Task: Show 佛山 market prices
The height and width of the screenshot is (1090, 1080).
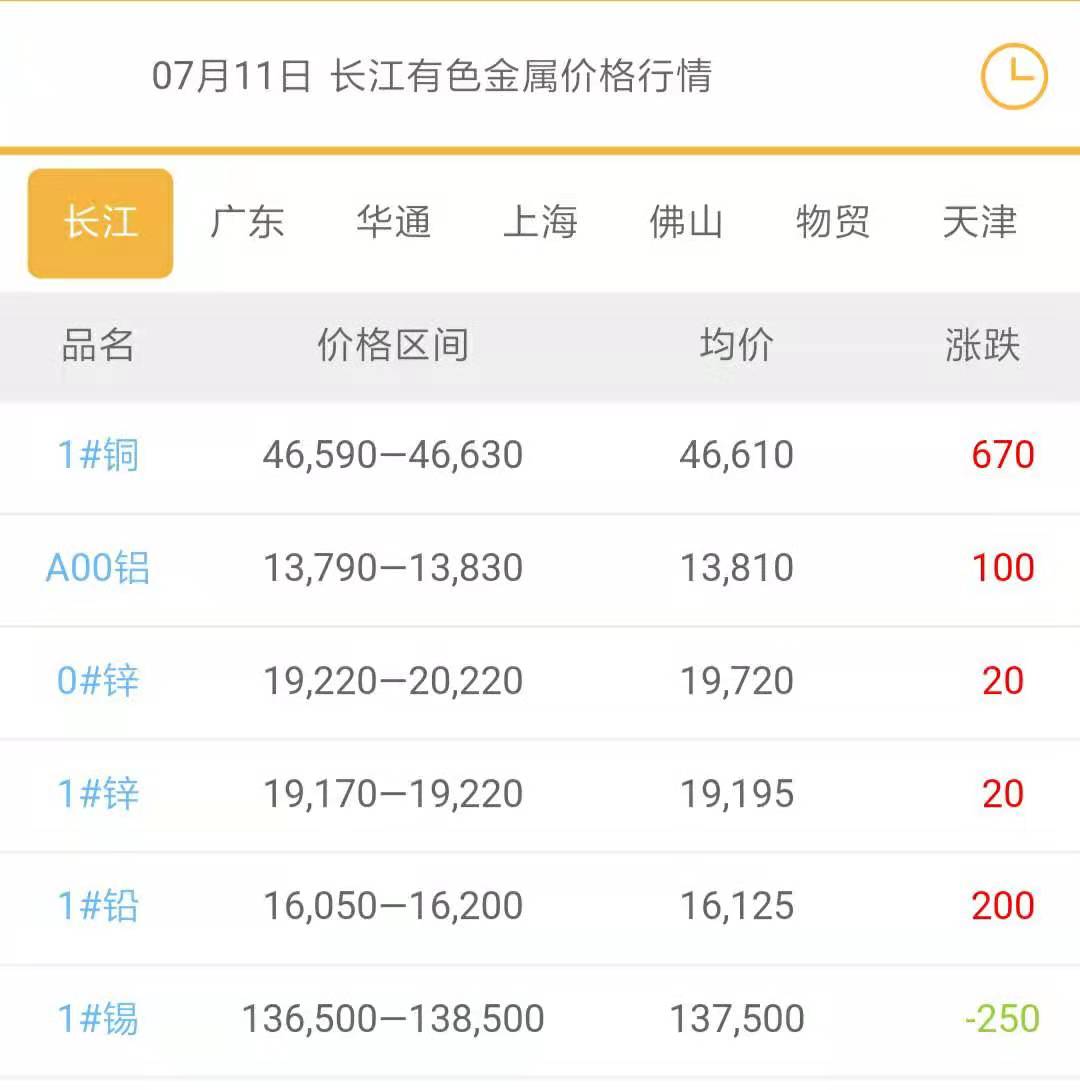Action: coord(686,222)
